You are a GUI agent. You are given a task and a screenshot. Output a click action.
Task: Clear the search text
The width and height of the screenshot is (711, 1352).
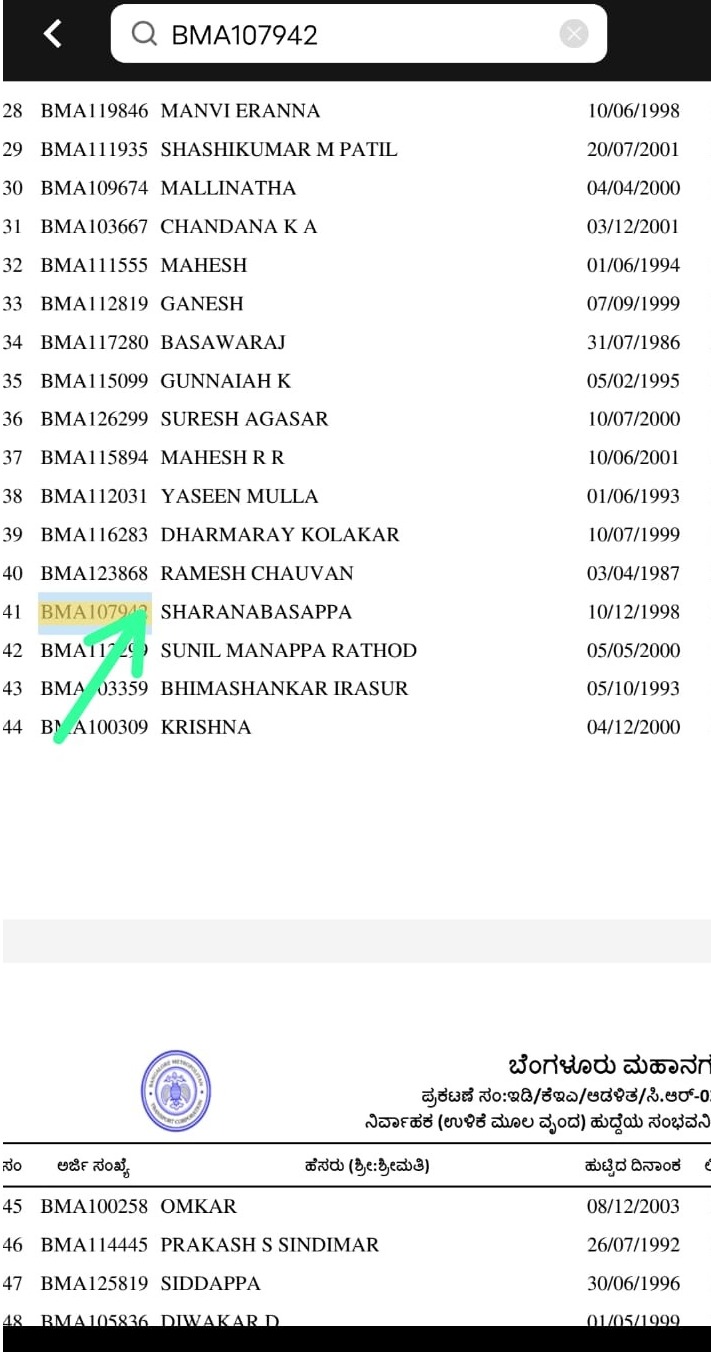tap(574, 35)
